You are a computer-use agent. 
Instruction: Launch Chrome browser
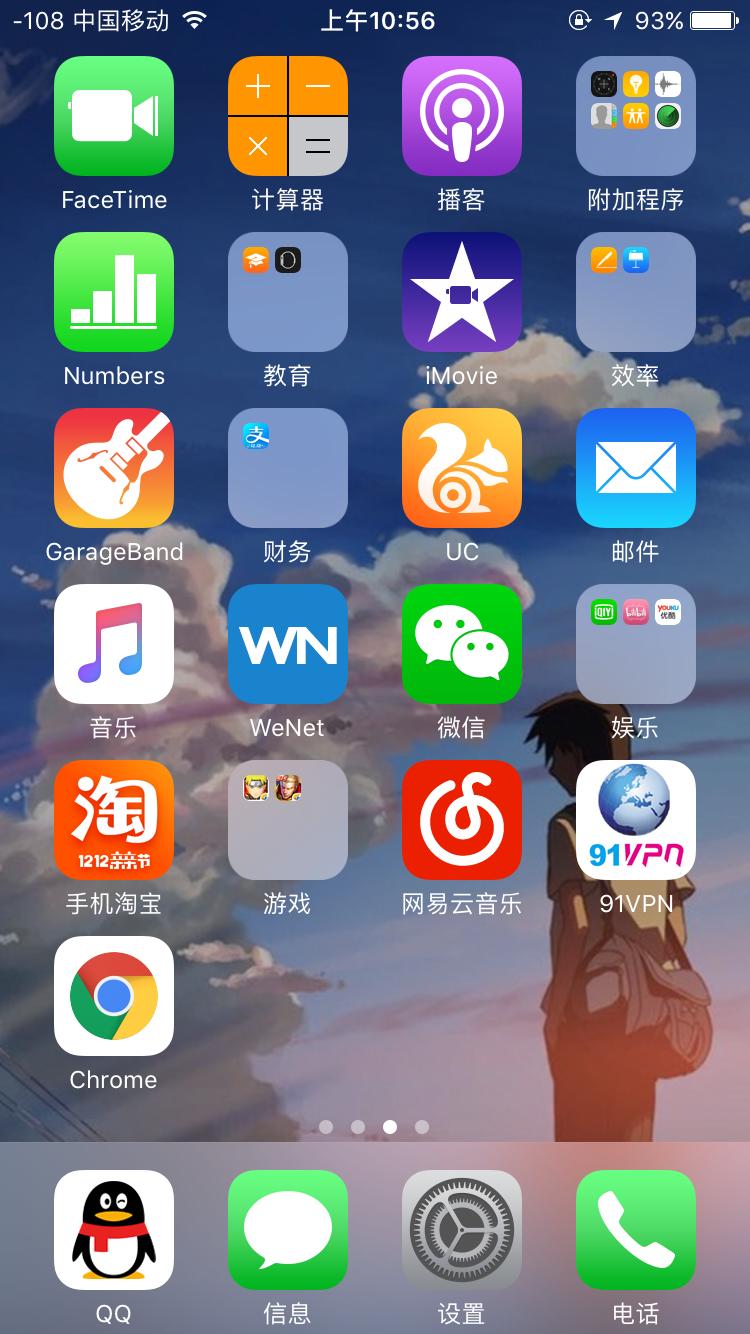[x=113, y=996]
